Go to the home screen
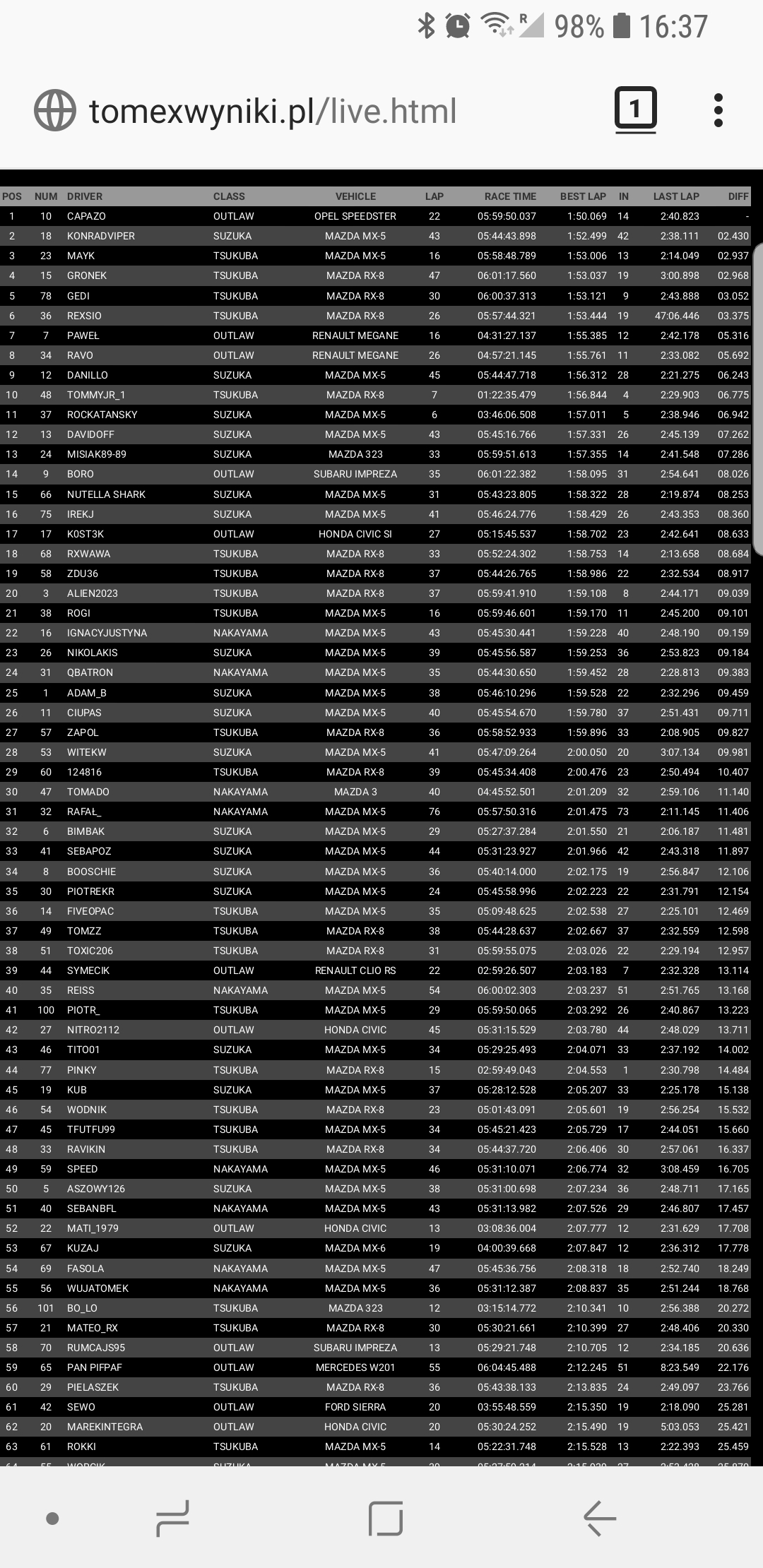Screen dimensions: 763x1568 coord(386,1518)
